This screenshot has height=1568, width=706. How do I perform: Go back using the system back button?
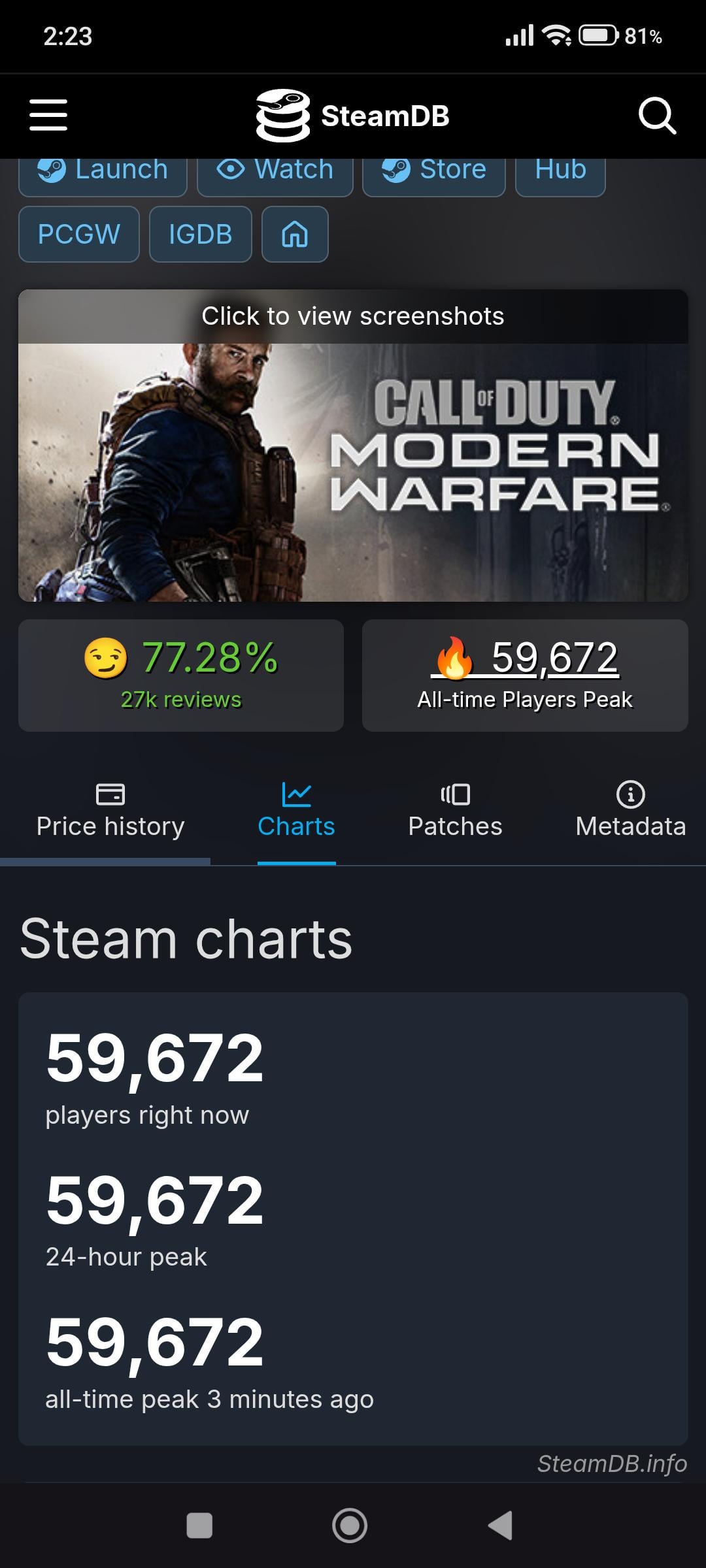[501, 1526]
